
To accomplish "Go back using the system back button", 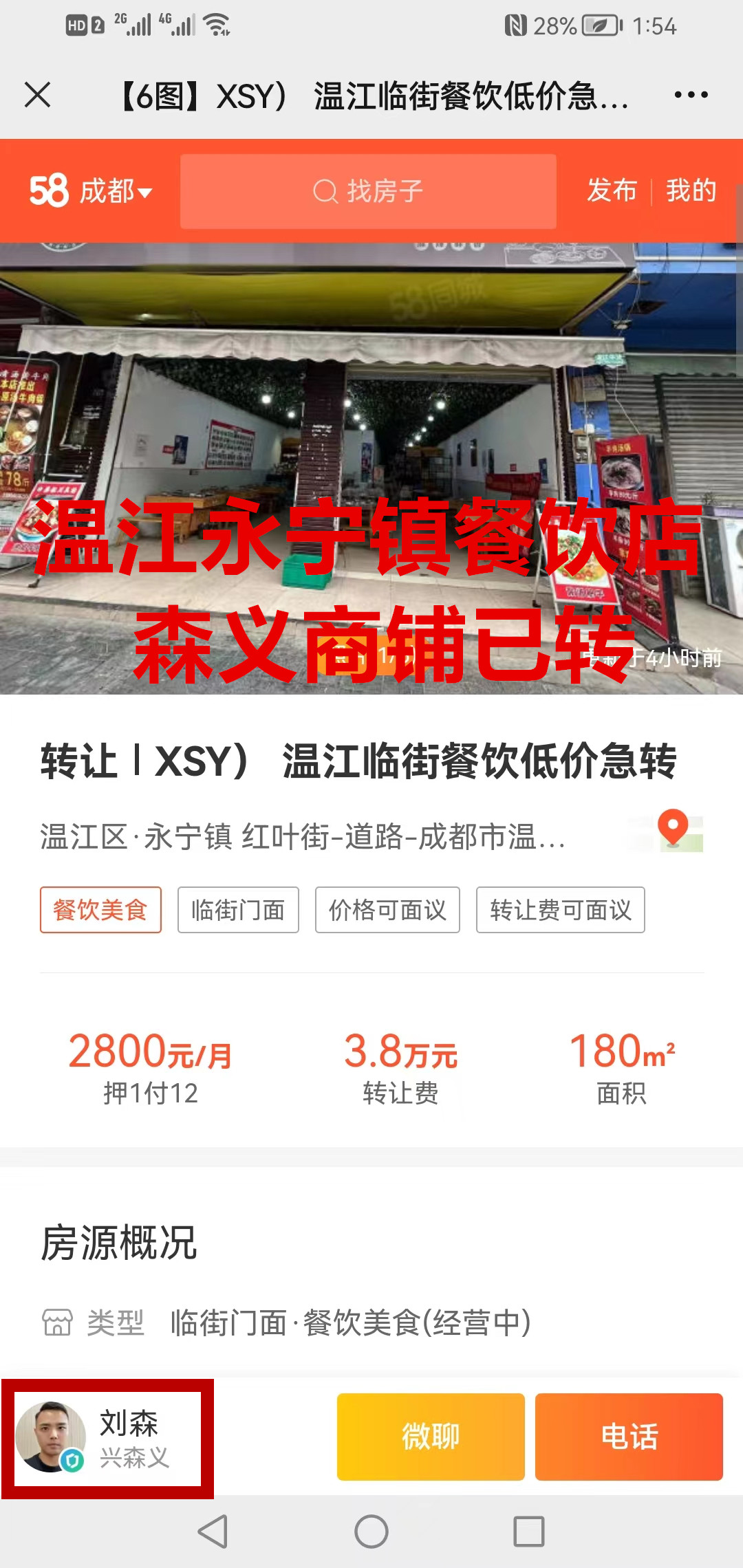I will 213,1532.
